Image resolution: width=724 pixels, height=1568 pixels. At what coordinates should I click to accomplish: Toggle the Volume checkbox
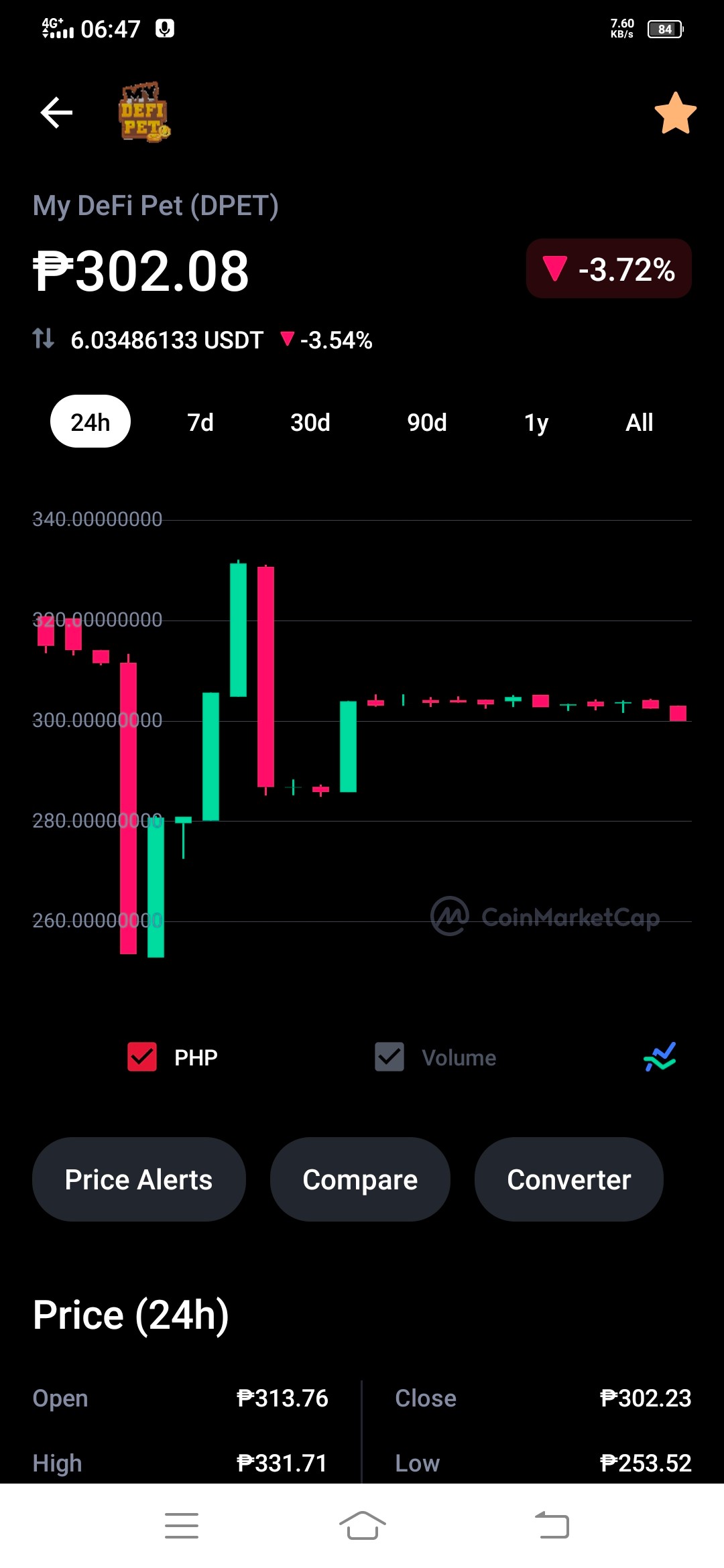(389, 1057)
